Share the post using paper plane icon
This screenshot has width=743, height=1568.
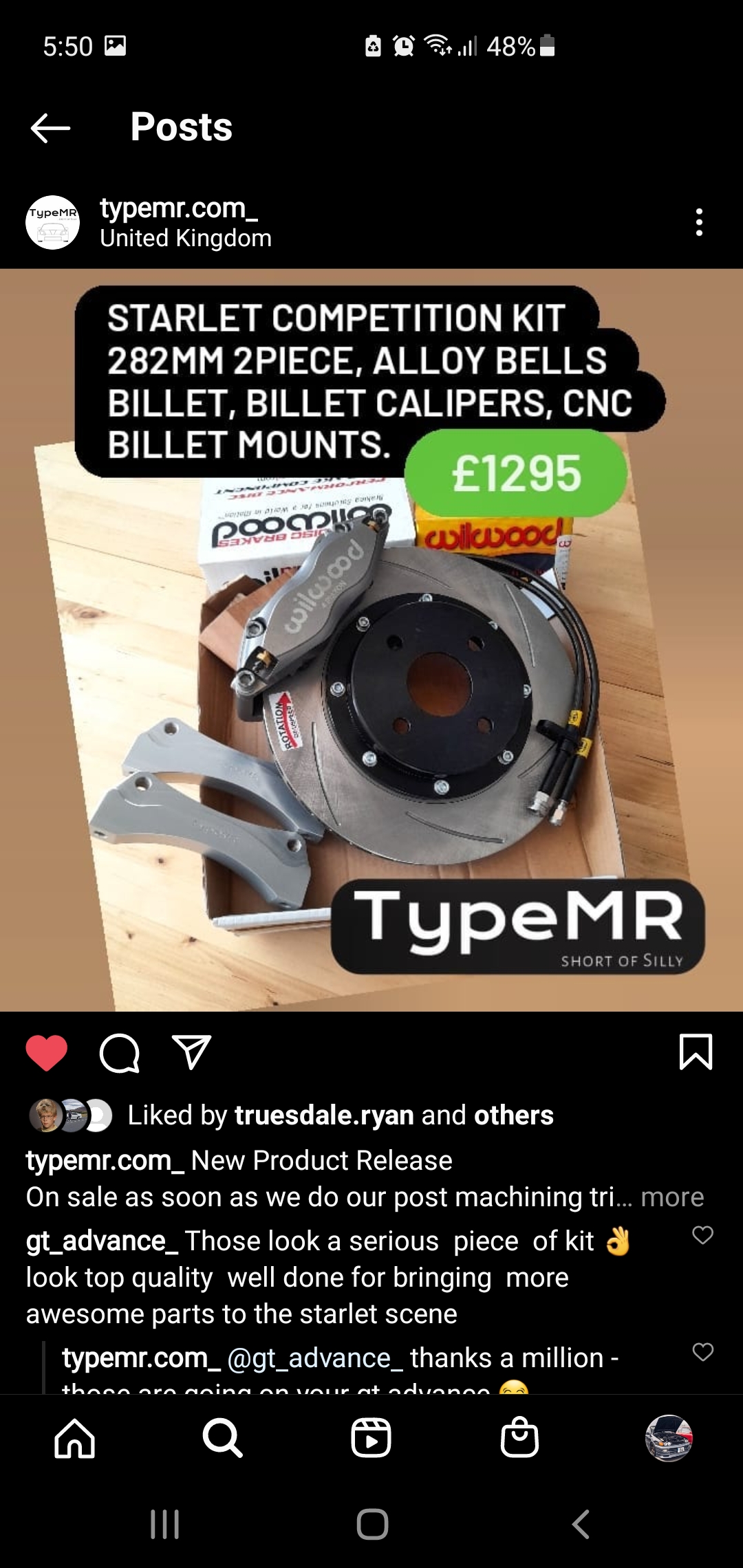[x=191, y=1052]
